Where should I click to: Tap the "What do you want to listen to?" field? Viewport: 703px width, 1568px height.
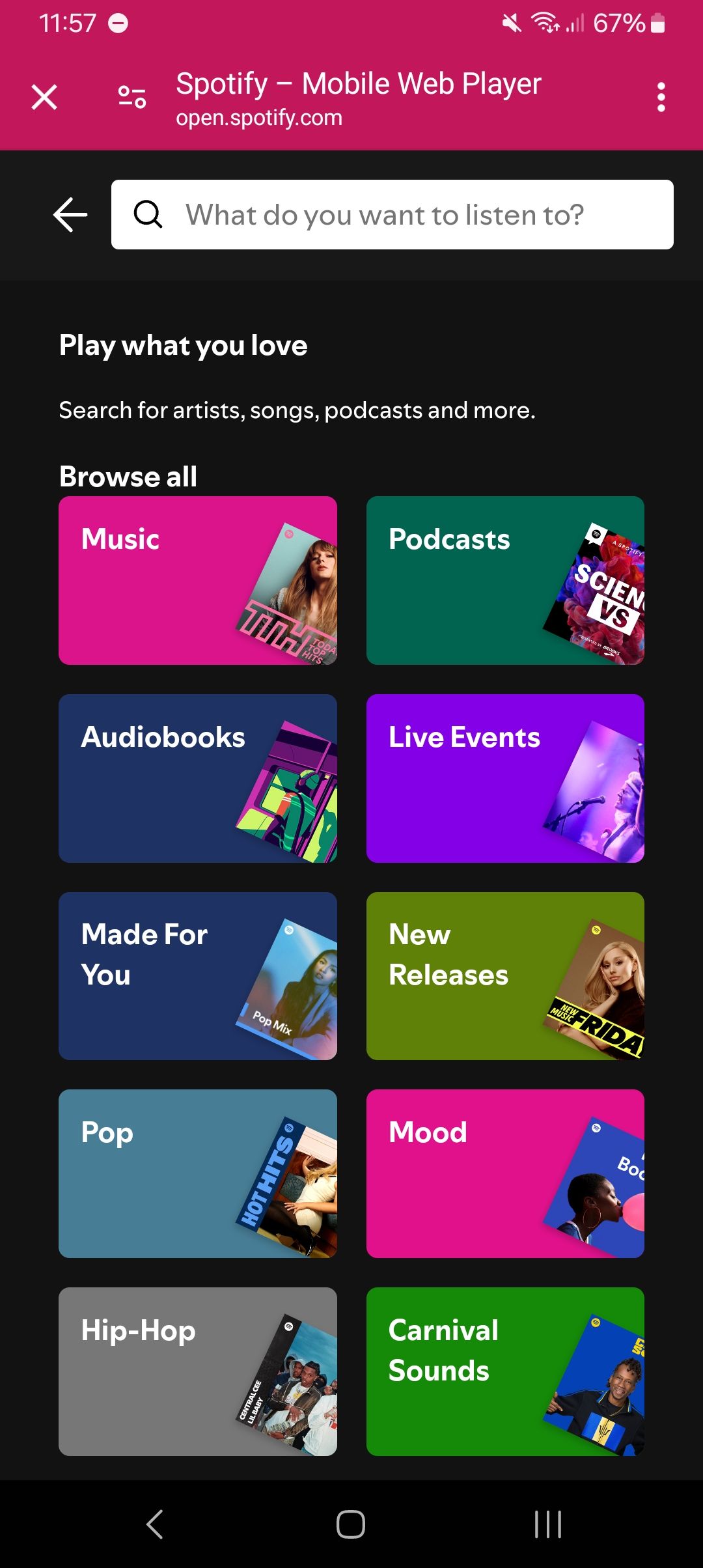click(393, 215)
